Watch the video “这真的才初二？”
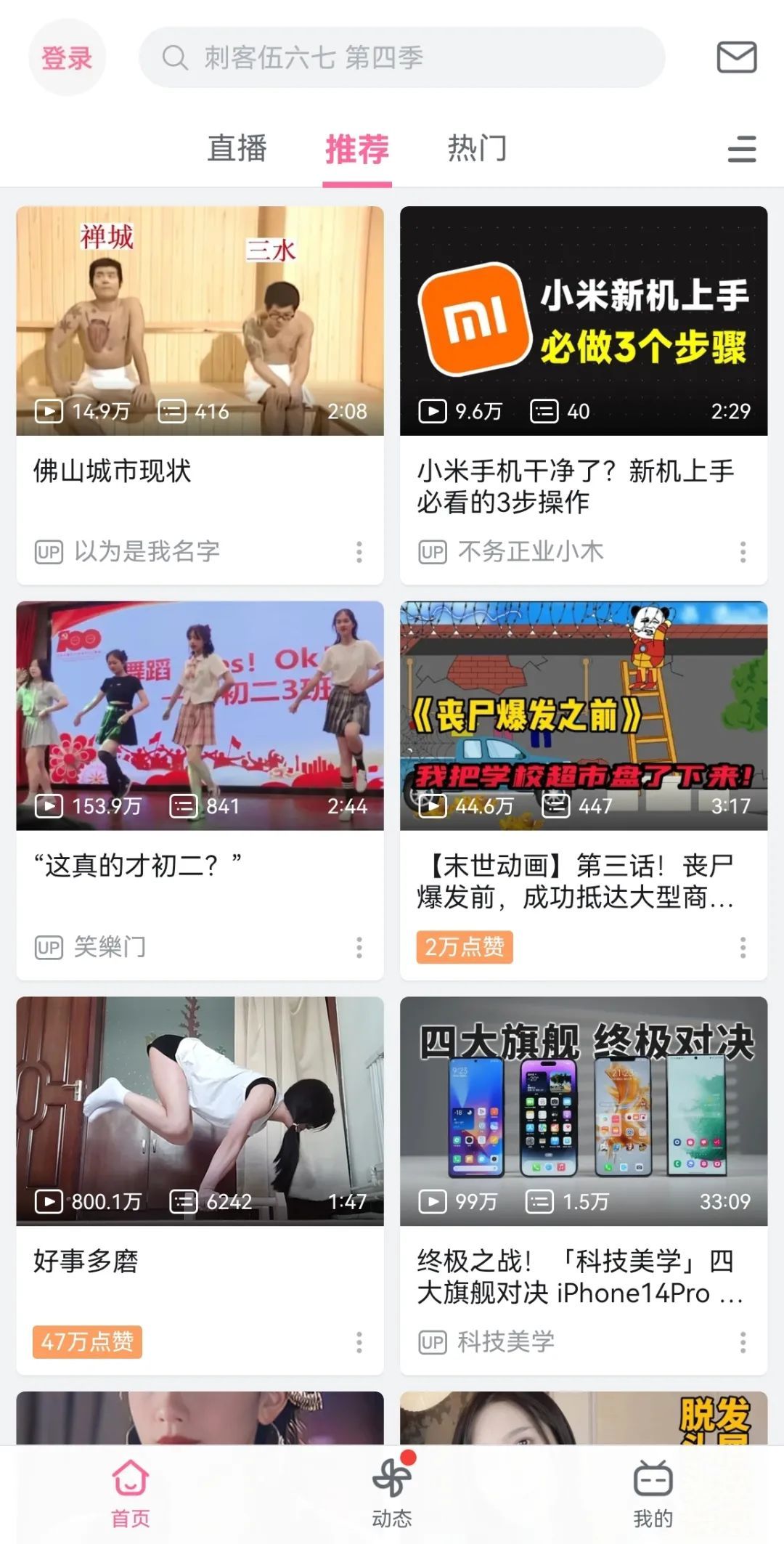 (200, 715)
